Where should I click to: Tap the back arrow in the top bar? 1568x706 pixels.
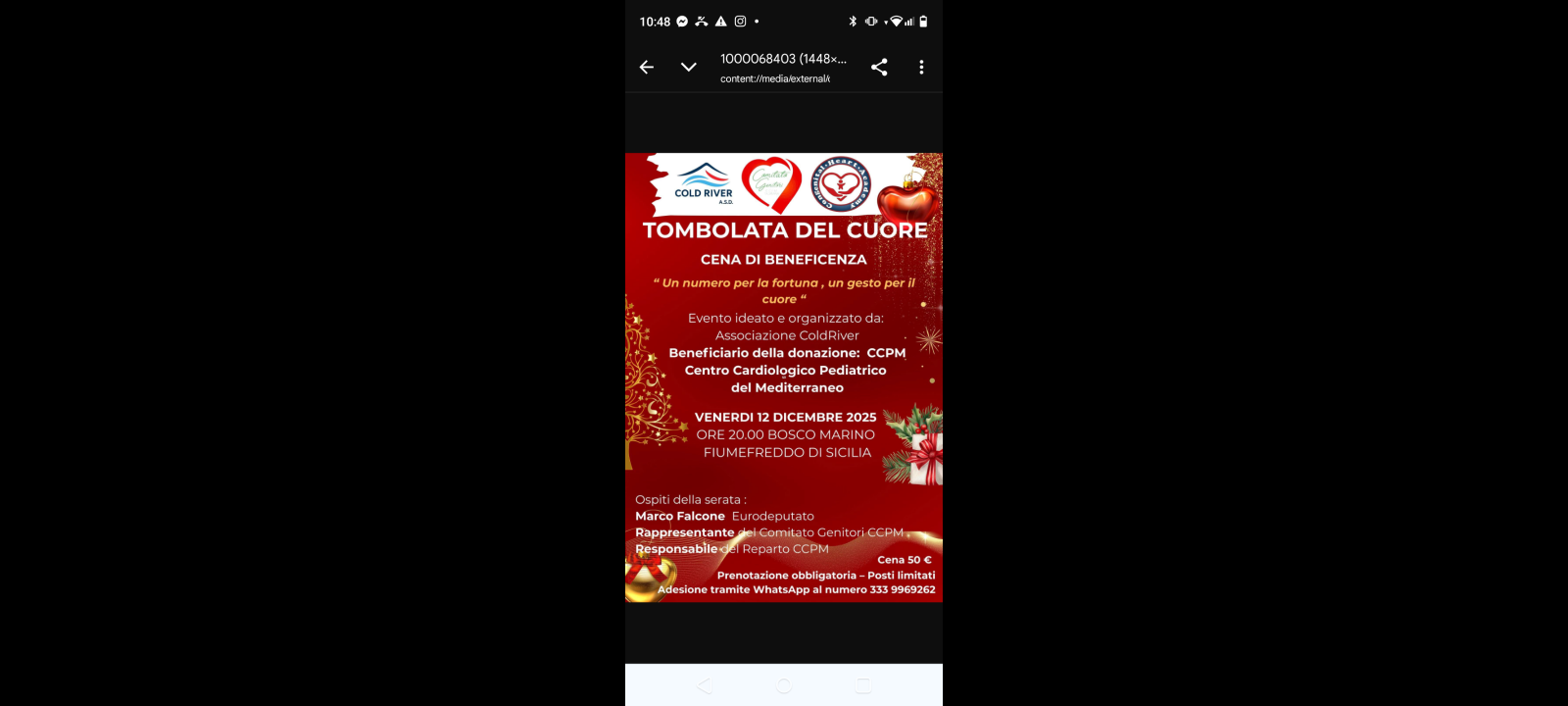pyautogui.click(x=647, y=67)
